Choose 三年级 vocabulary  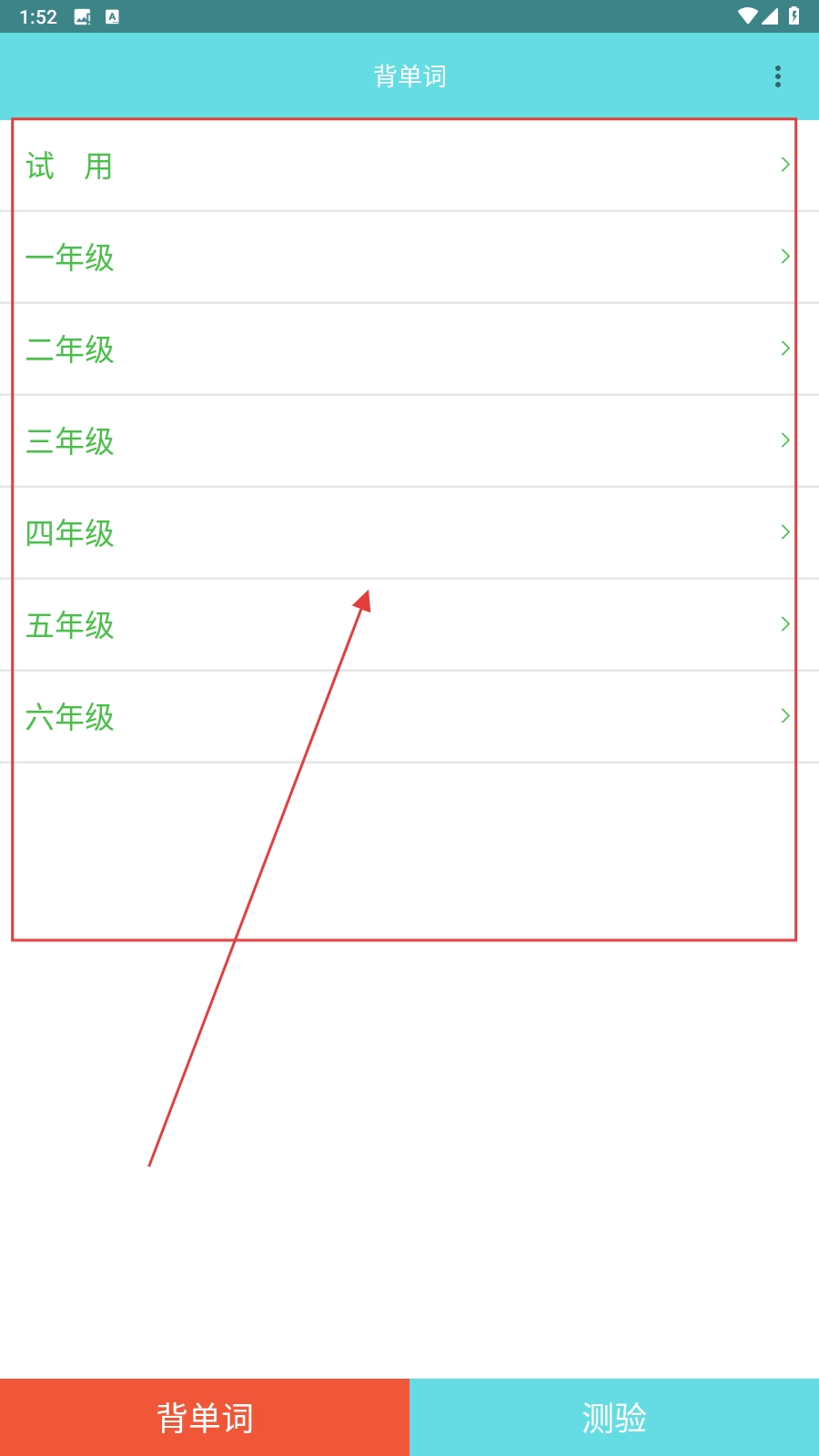pos(409,441)
